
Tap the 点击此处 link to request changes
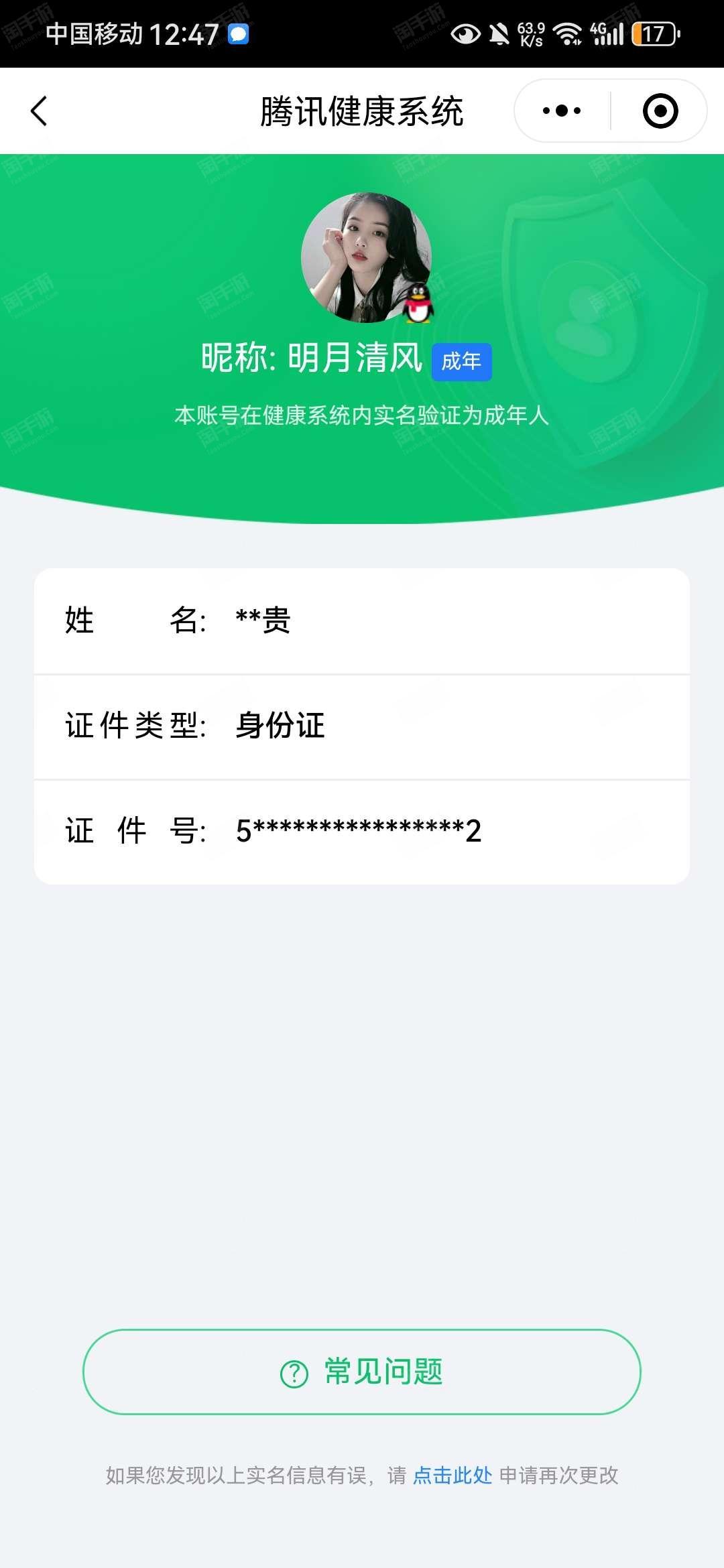point(452,1475)
